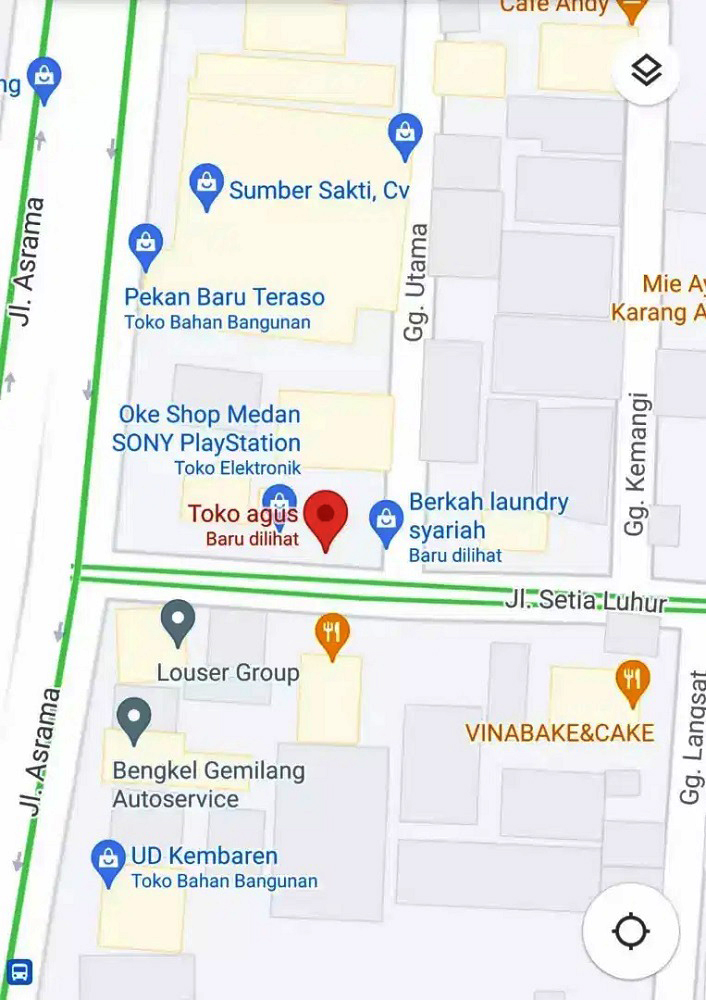Center map on my location
Screen dimensions: 706x1000
click(x=630, y=931)
